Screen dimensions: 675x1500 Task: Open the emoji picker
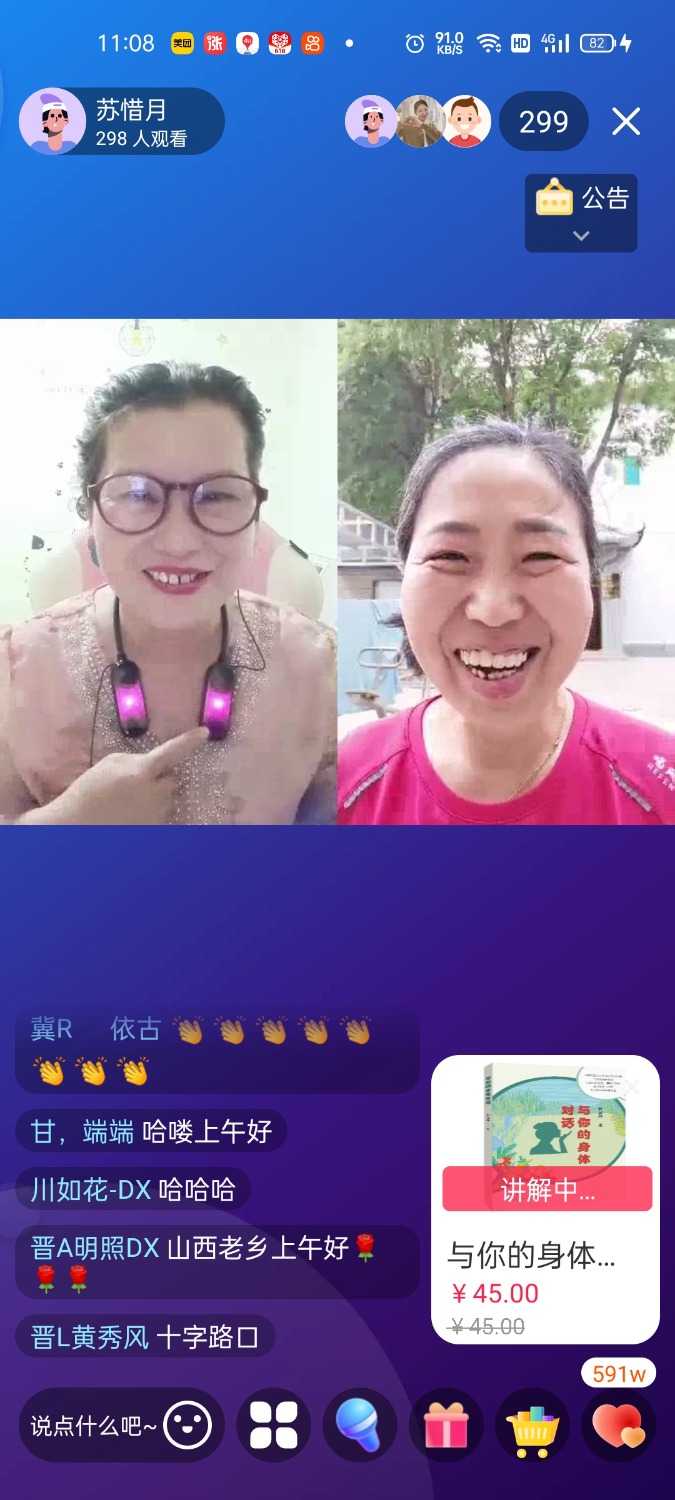coord(187,1426)
